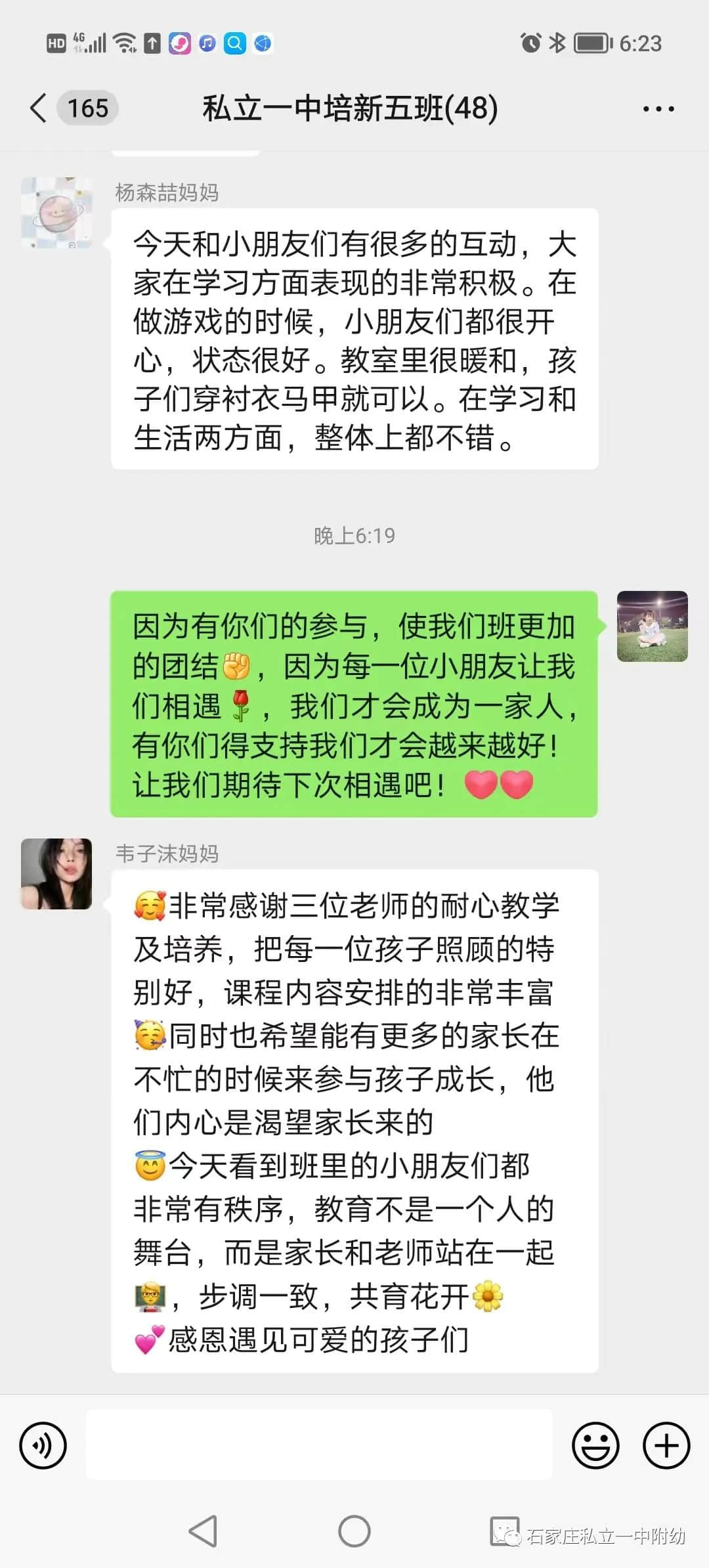The width and height of the screenshot is (709, 1568).
Task: Switch to voice message input
Action: [x=43, y=1445]
